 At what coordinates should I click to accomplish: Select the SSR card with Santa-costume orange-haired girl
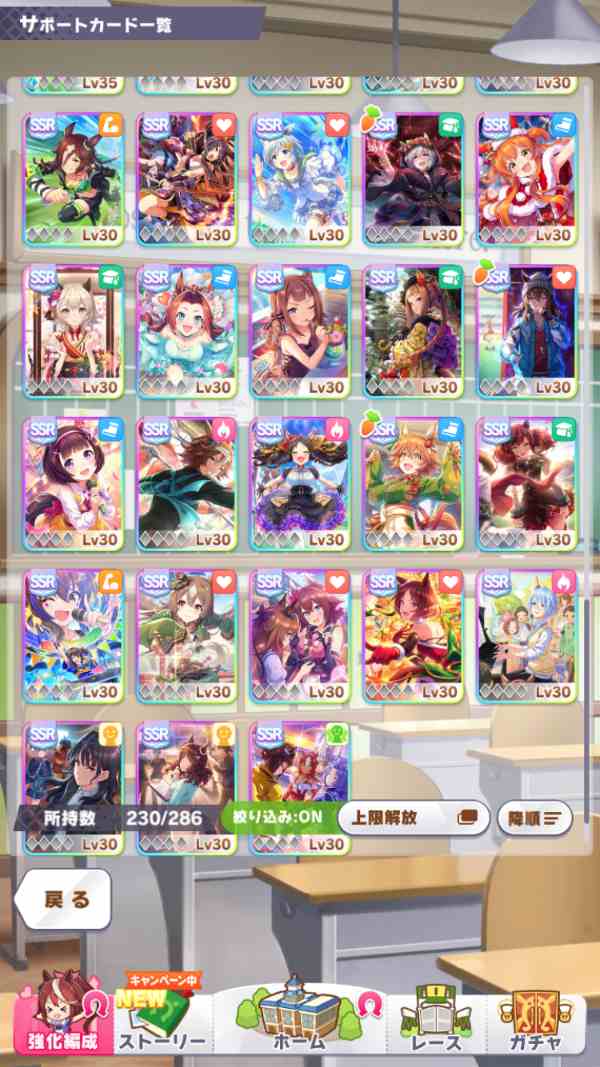tap(527, 178)
